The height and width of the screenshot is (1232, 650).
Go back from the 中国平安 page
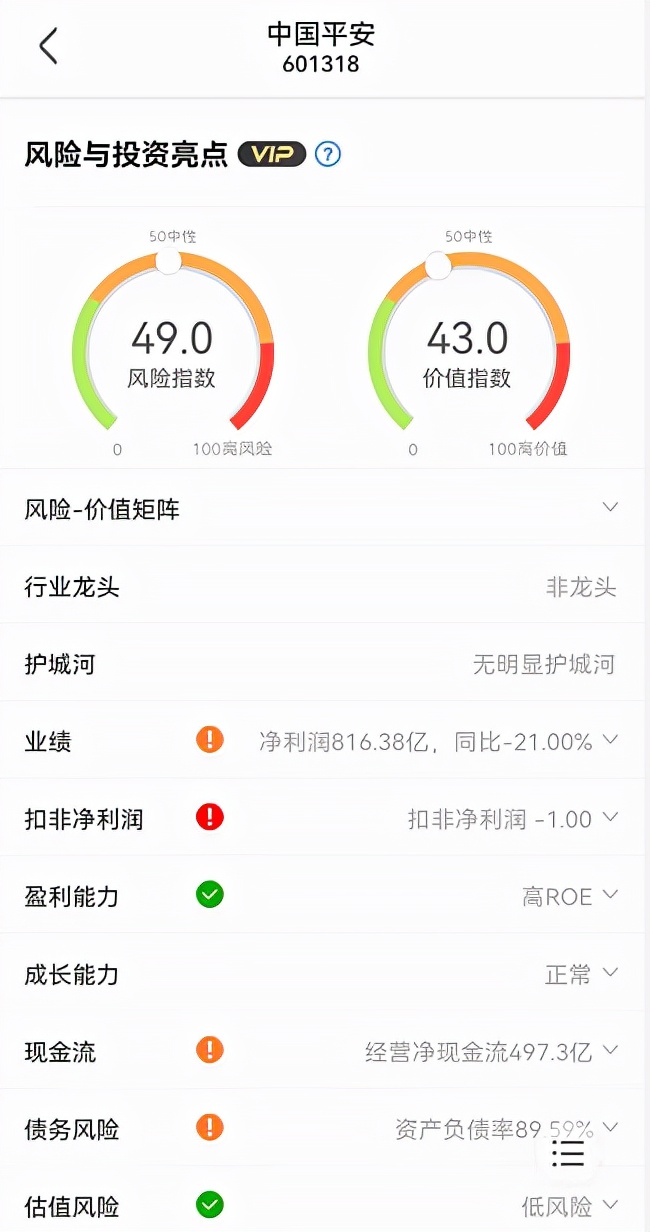click(x=48, y=46)
